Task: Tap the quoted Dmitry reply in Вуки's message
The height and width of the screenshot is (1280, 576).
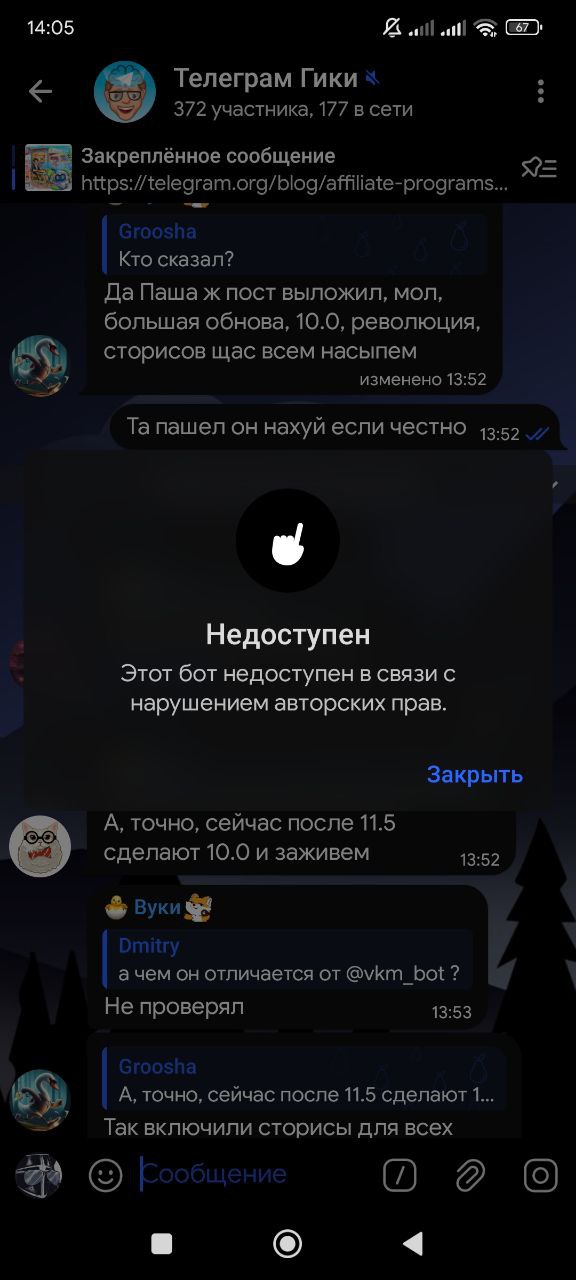Action: 288,959
